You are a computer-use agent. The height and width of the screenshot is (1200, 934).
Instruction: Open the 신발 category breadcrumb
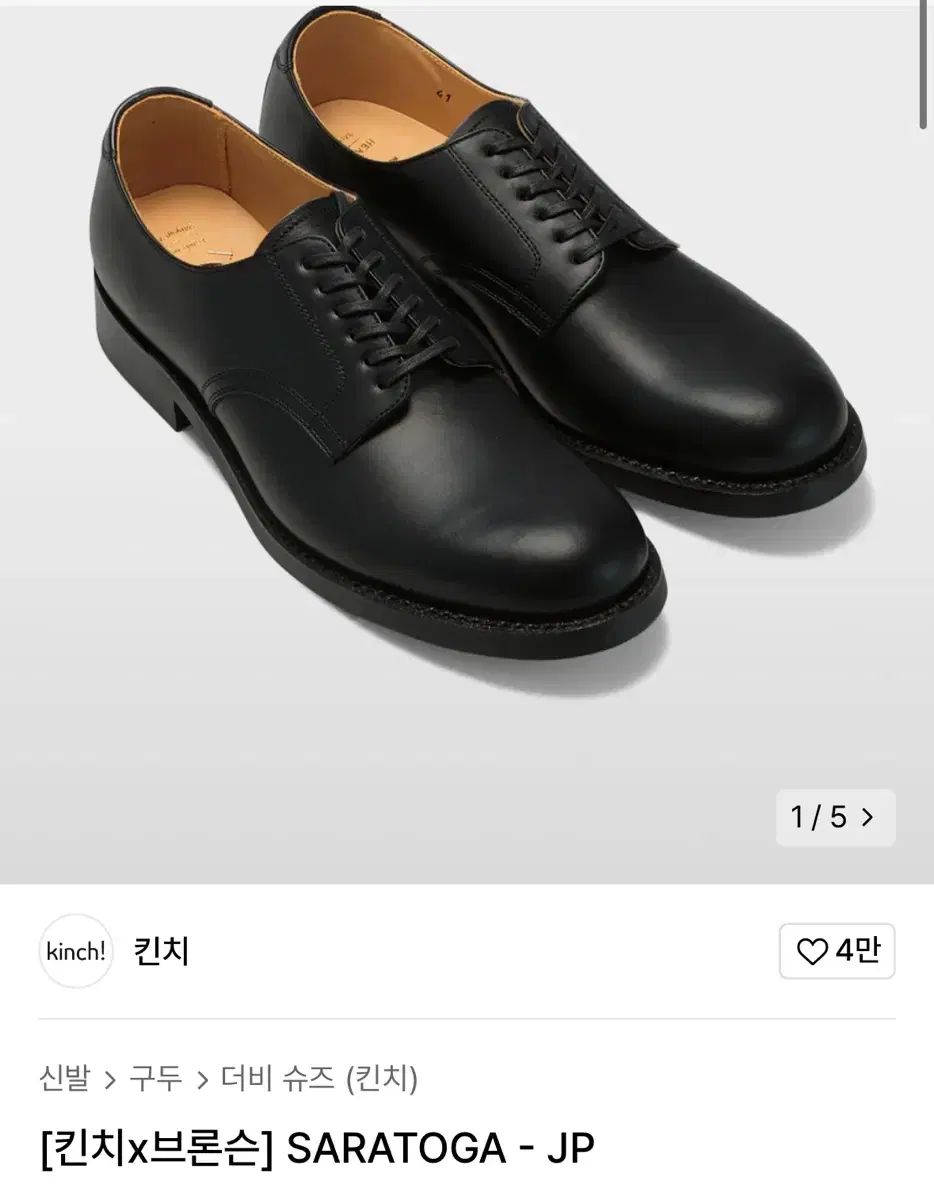64,1078
